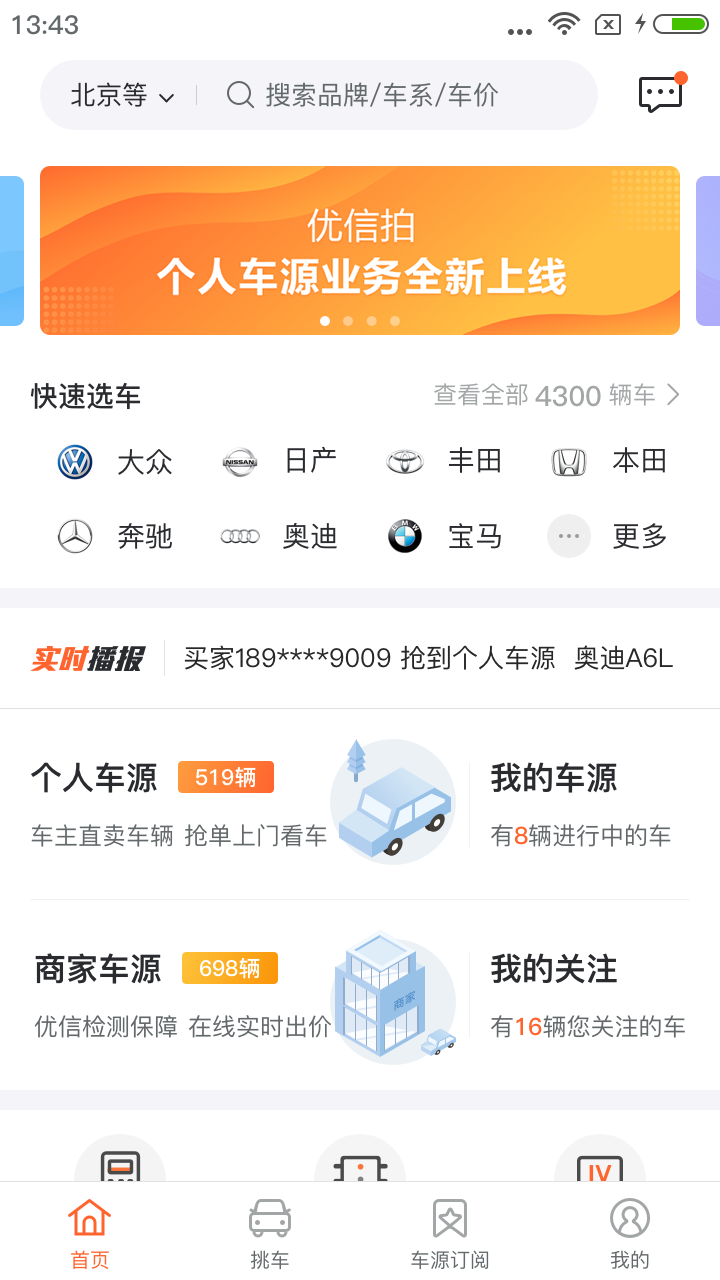View all 4300 cars via 查看全部

click(556, 396)
